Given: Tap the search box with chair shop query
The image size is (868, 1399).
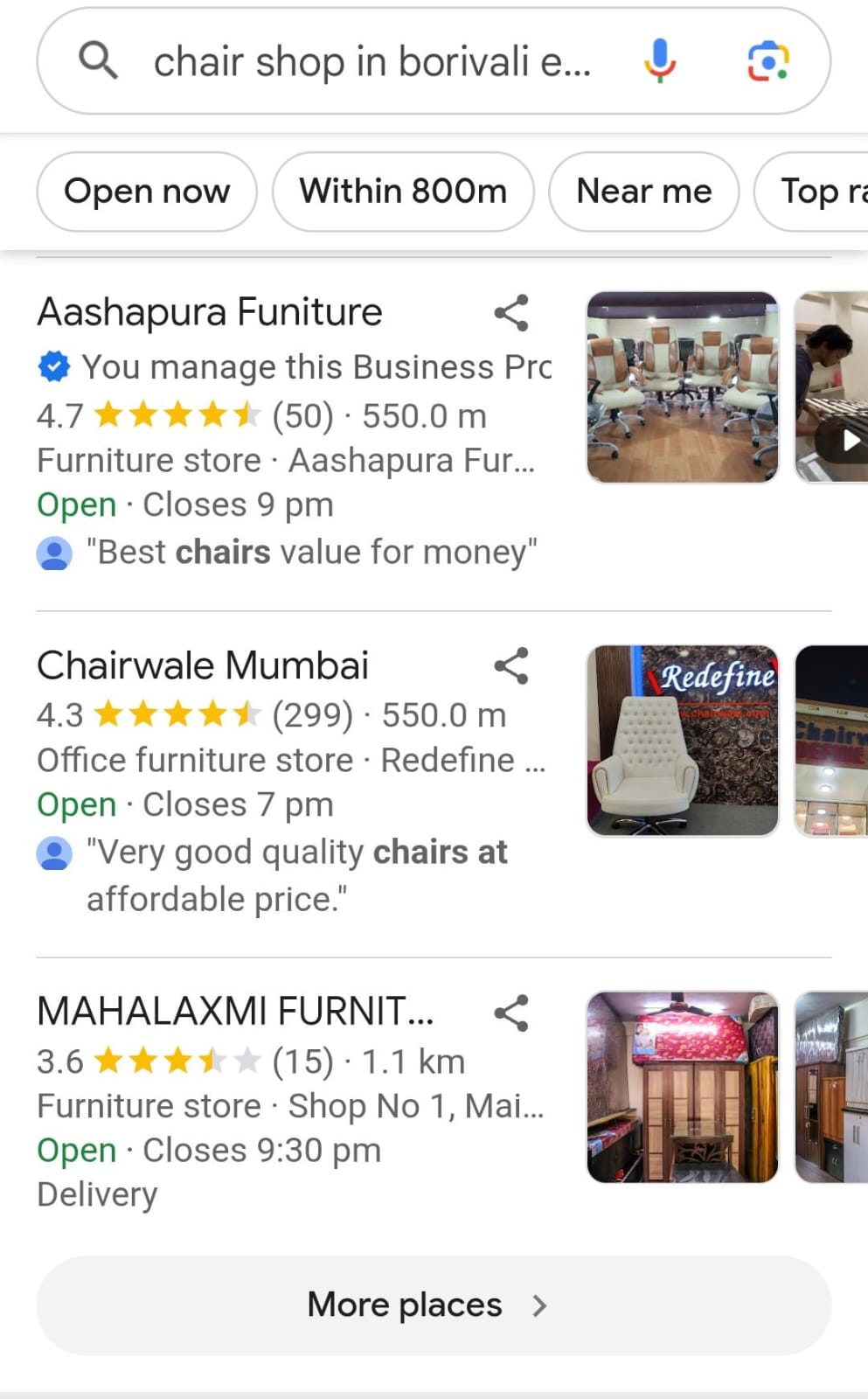Looking at the screenshot, I should coord(372,62).
